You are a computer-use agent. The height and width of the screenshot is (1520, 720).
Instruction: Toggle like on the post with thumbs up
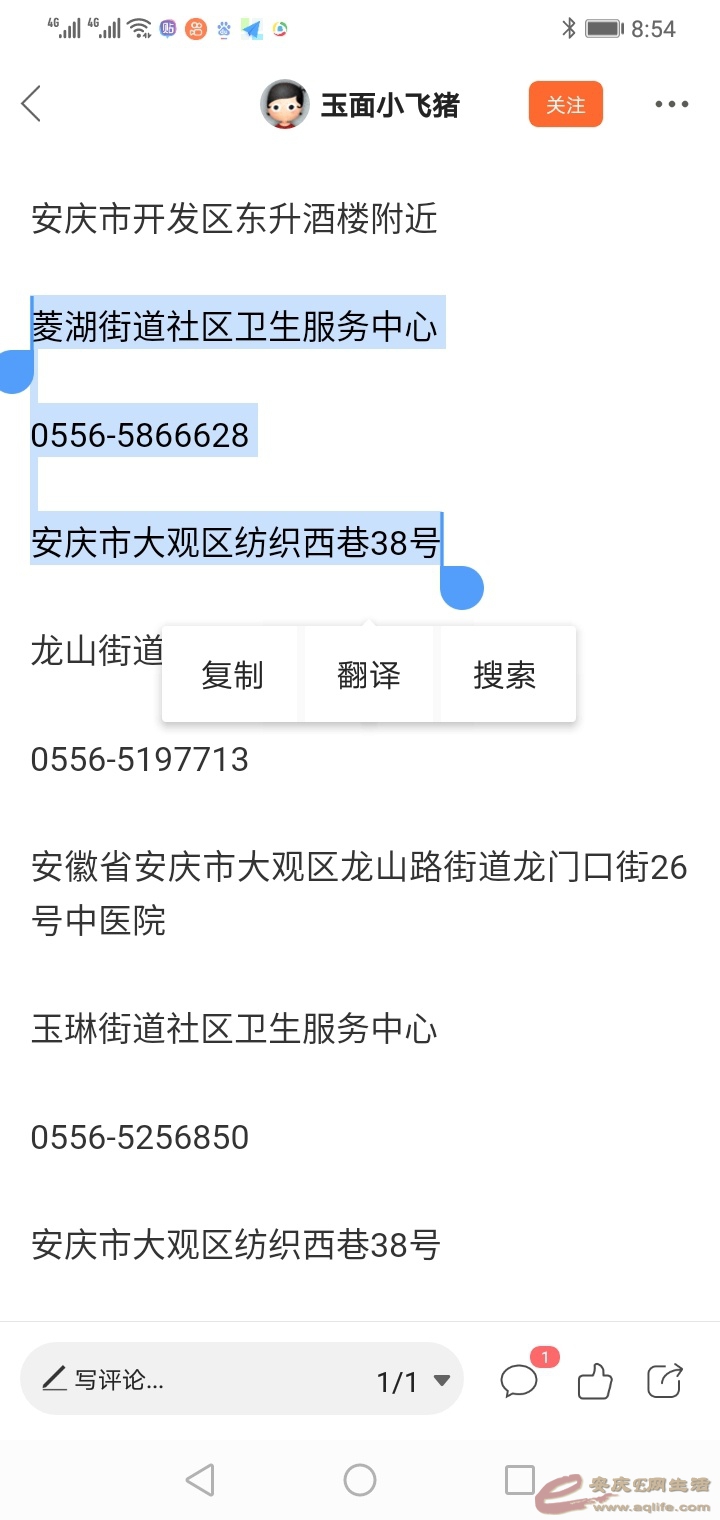[x=594, y=1381]
